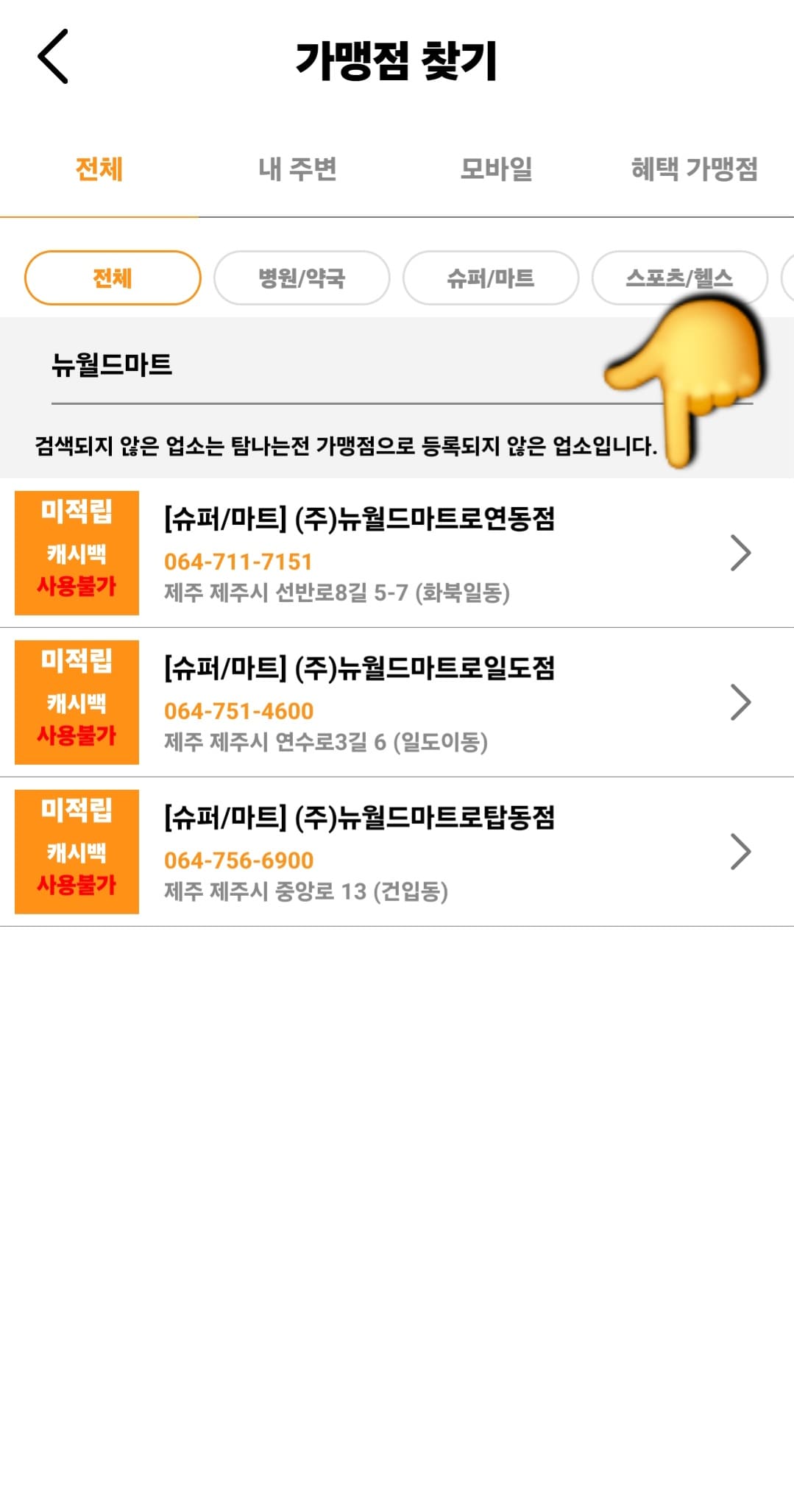Expand details for 뉴월드마트로일도점 via chevron

(740, 702)
